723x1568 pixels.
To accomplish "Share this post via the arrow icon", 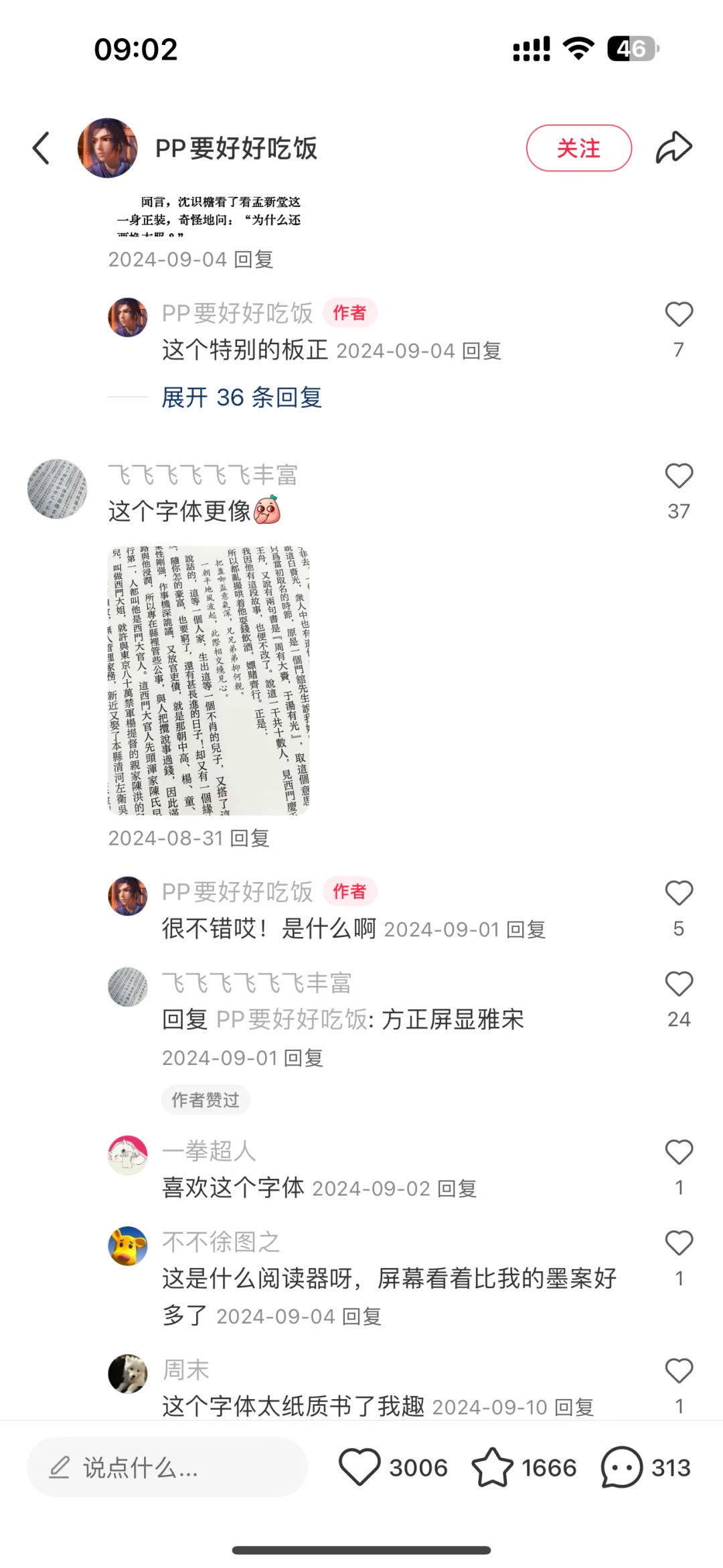I will 673,148.
